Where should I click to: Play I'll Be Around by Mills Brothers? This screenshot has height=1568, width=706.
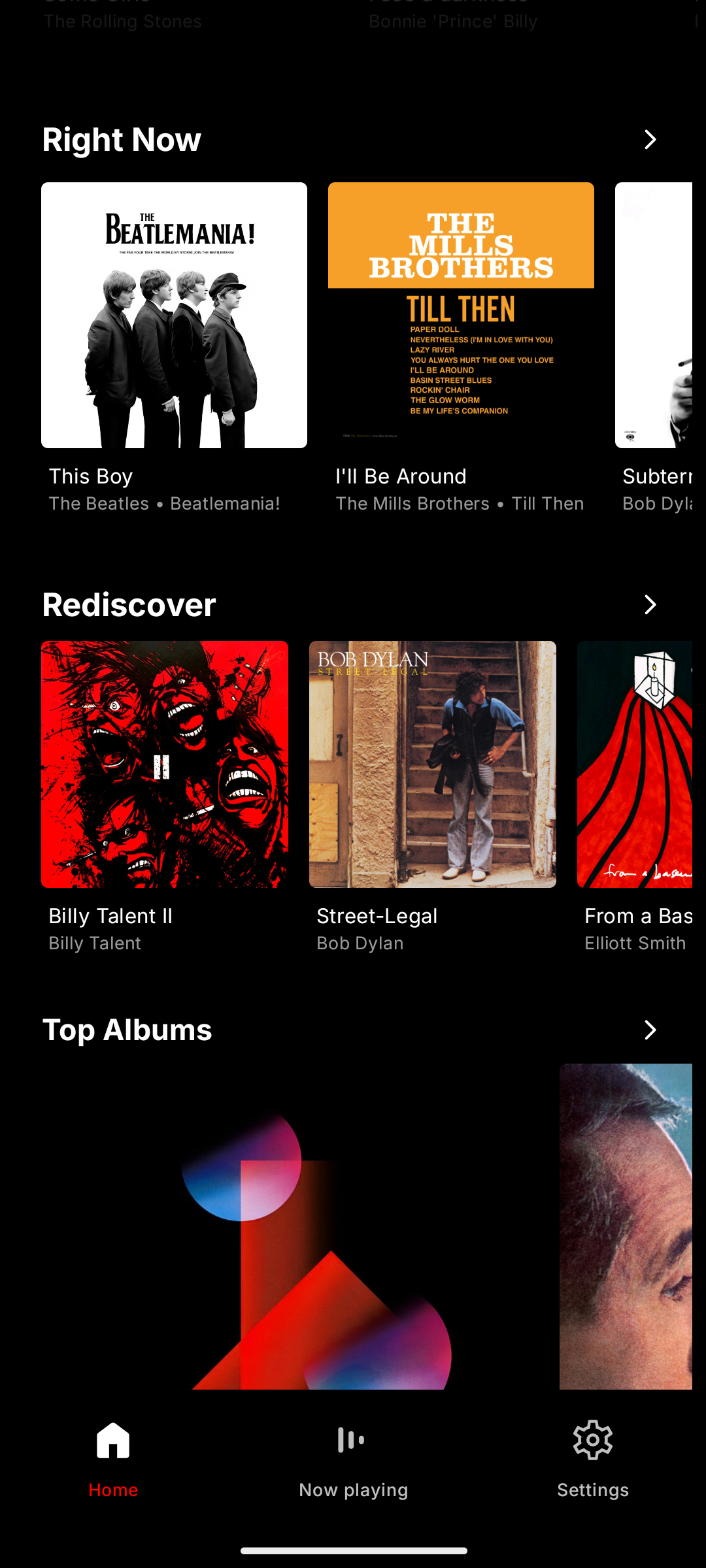(x=461, y=316)
